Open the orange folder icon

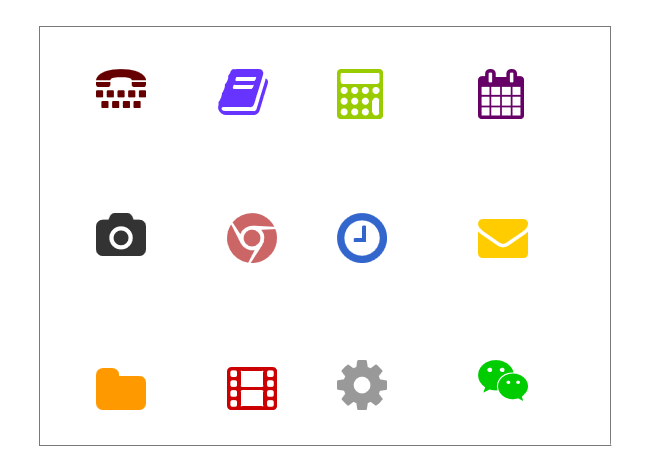point(121,390)
